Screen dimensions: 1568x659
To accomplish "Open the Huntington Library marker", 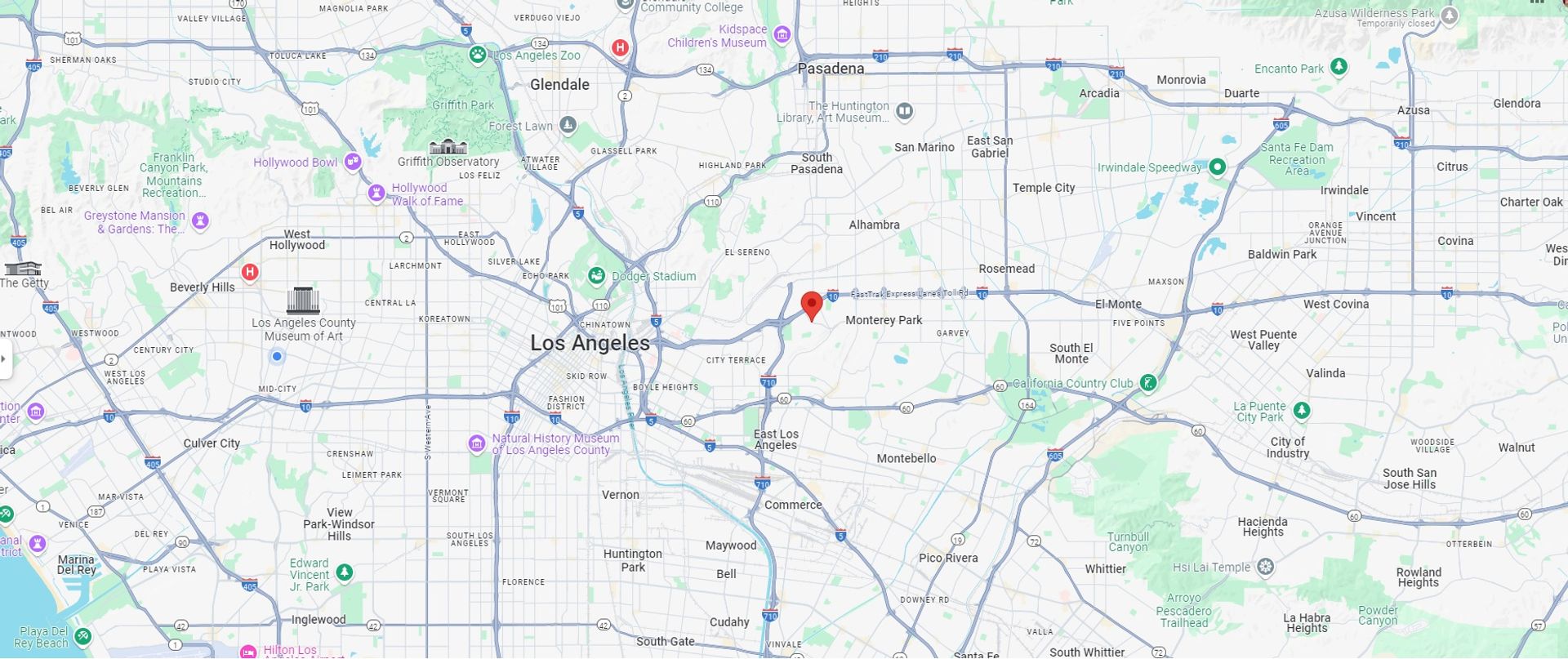I will tap(904, 110).
